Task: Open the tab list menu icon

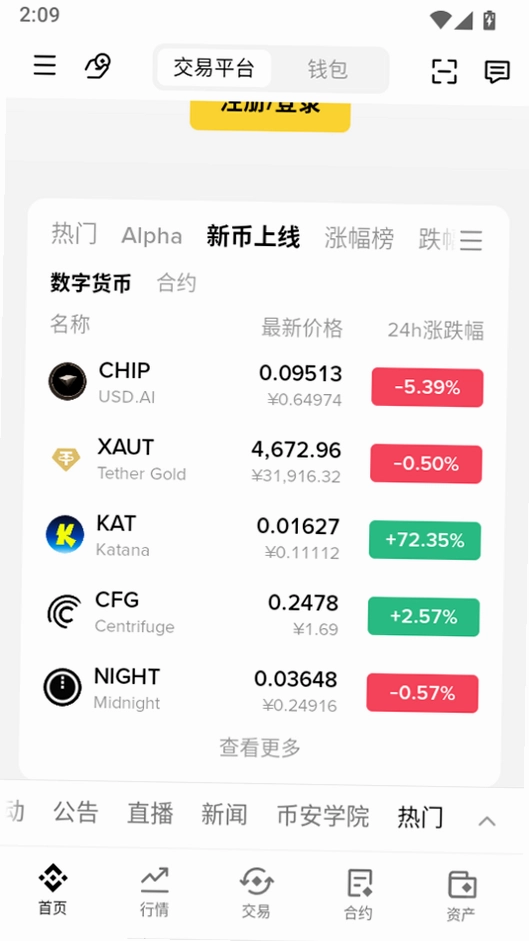Action: point(471,240)
